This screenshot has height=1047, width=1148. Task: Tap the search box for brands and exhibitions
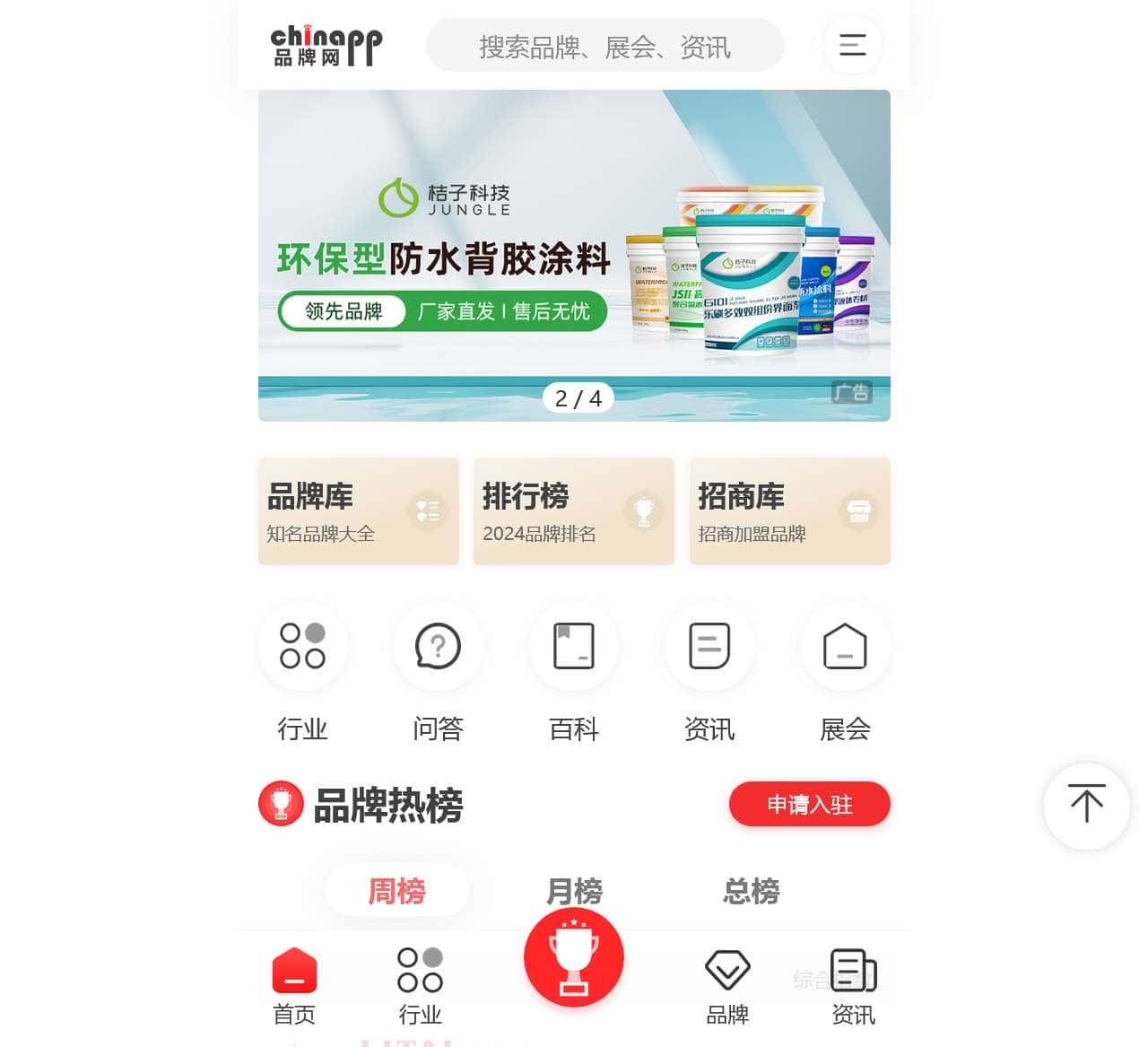click(604, 46)
